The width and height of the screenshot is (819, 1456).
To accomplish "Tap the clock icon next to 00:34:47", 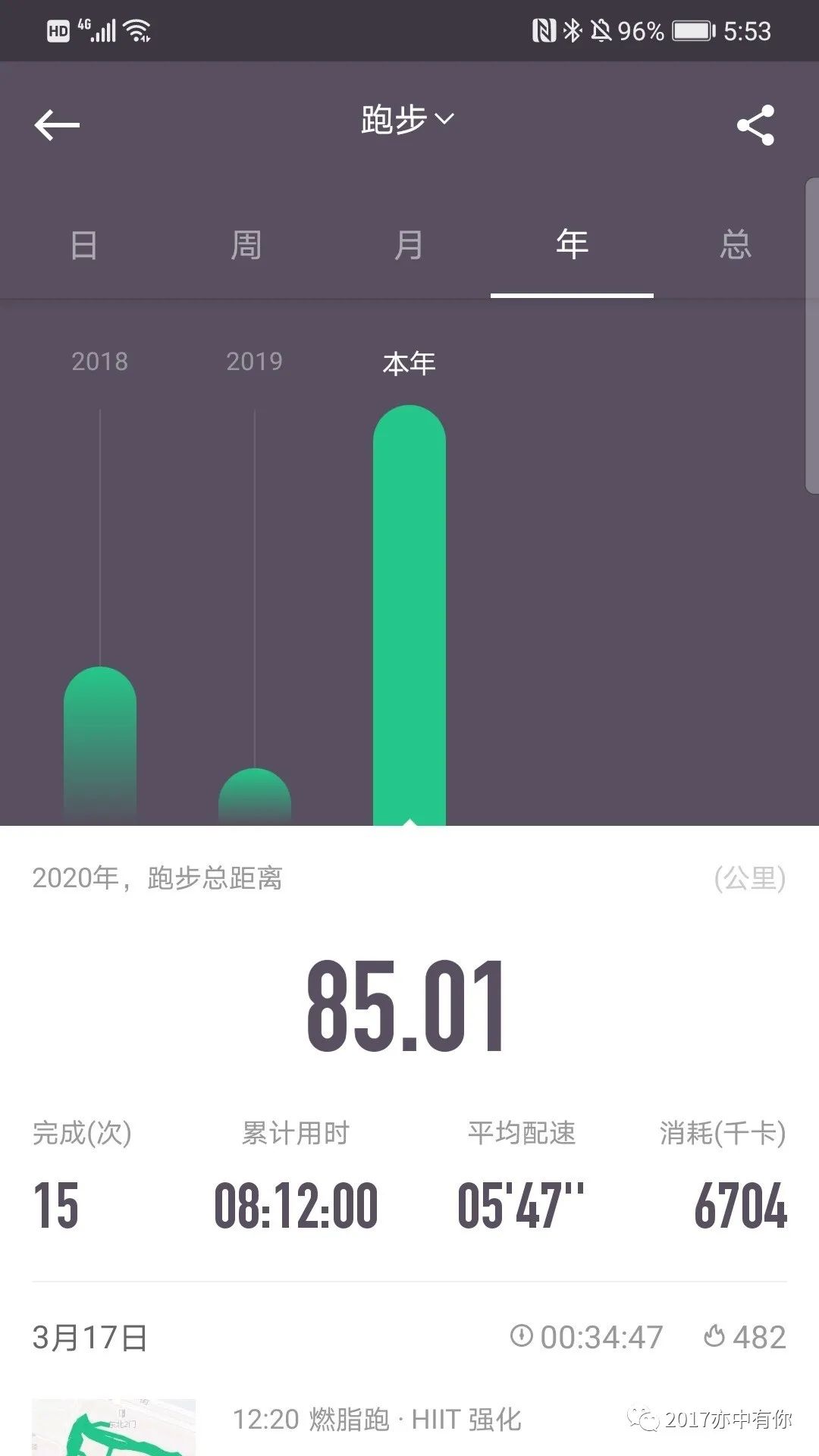I will (524, 1337).
